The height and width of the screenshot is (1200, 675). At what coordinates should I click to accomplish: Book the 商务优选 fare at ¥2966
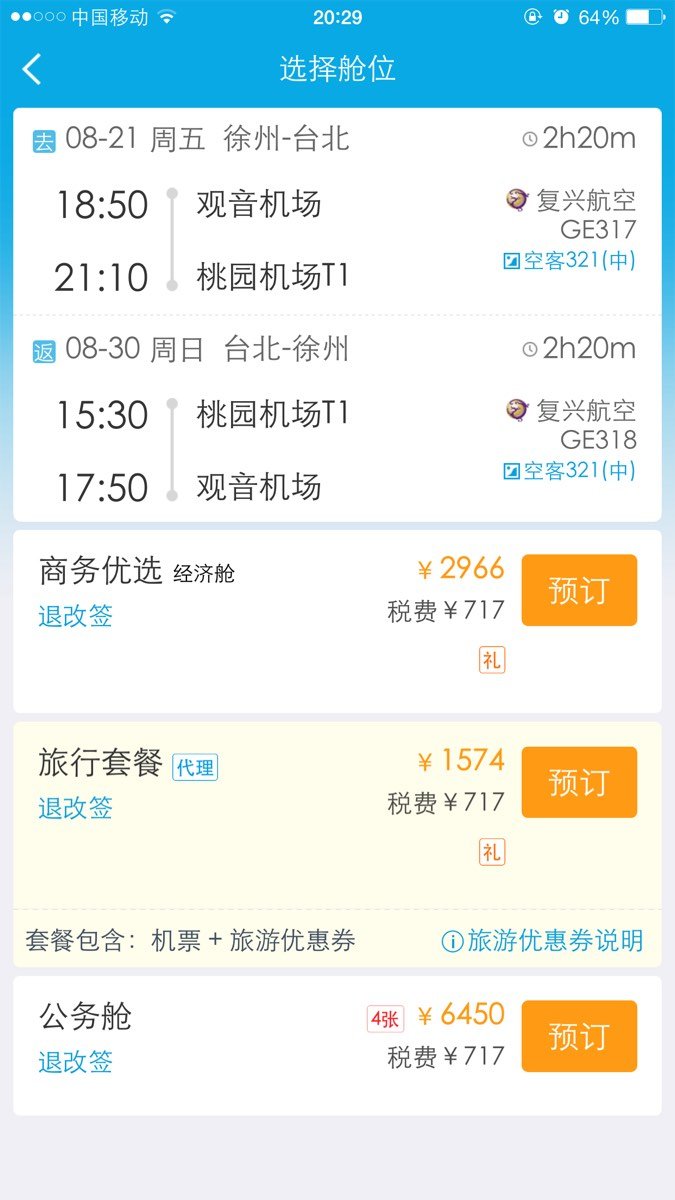point(579,590)
